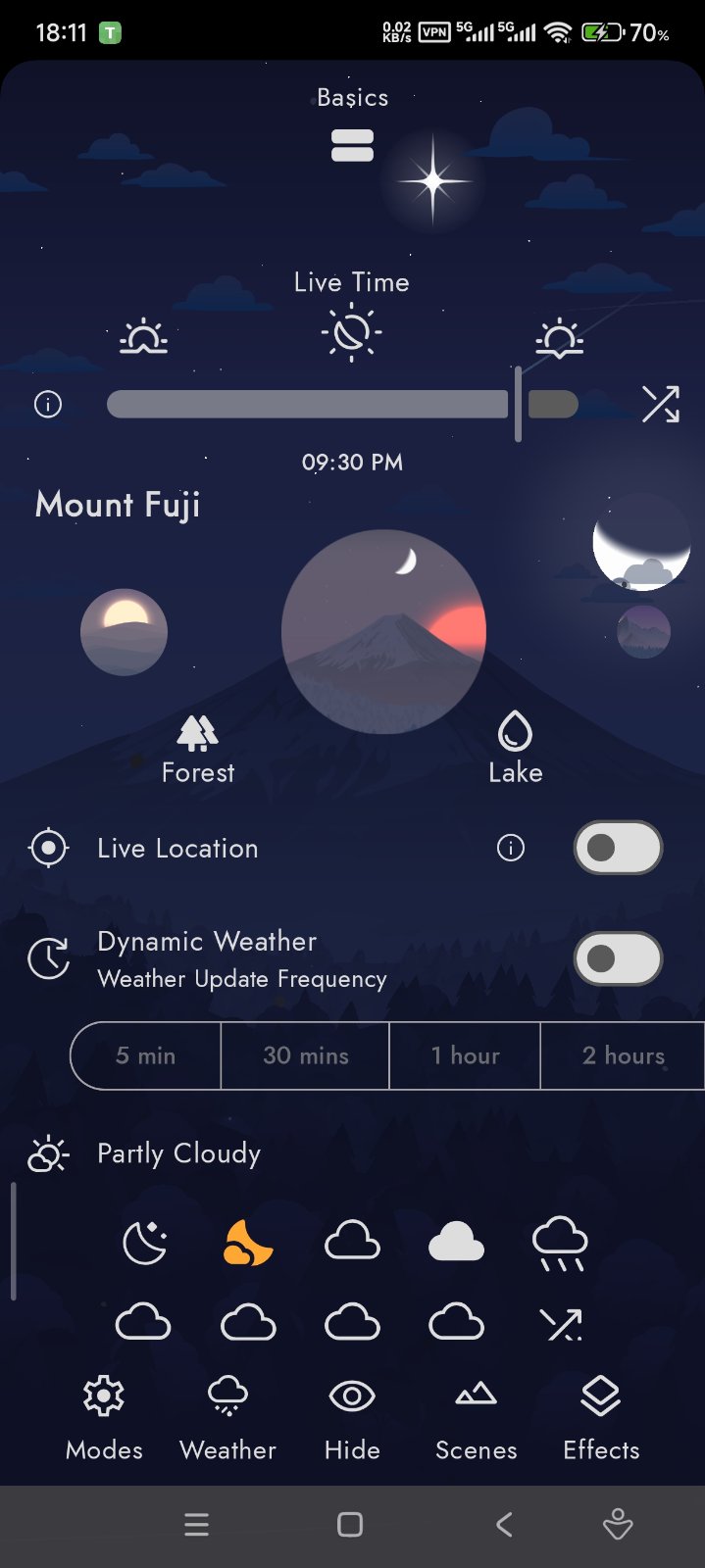
Task: Open the Effects tab
Action: pos(600,1415)
